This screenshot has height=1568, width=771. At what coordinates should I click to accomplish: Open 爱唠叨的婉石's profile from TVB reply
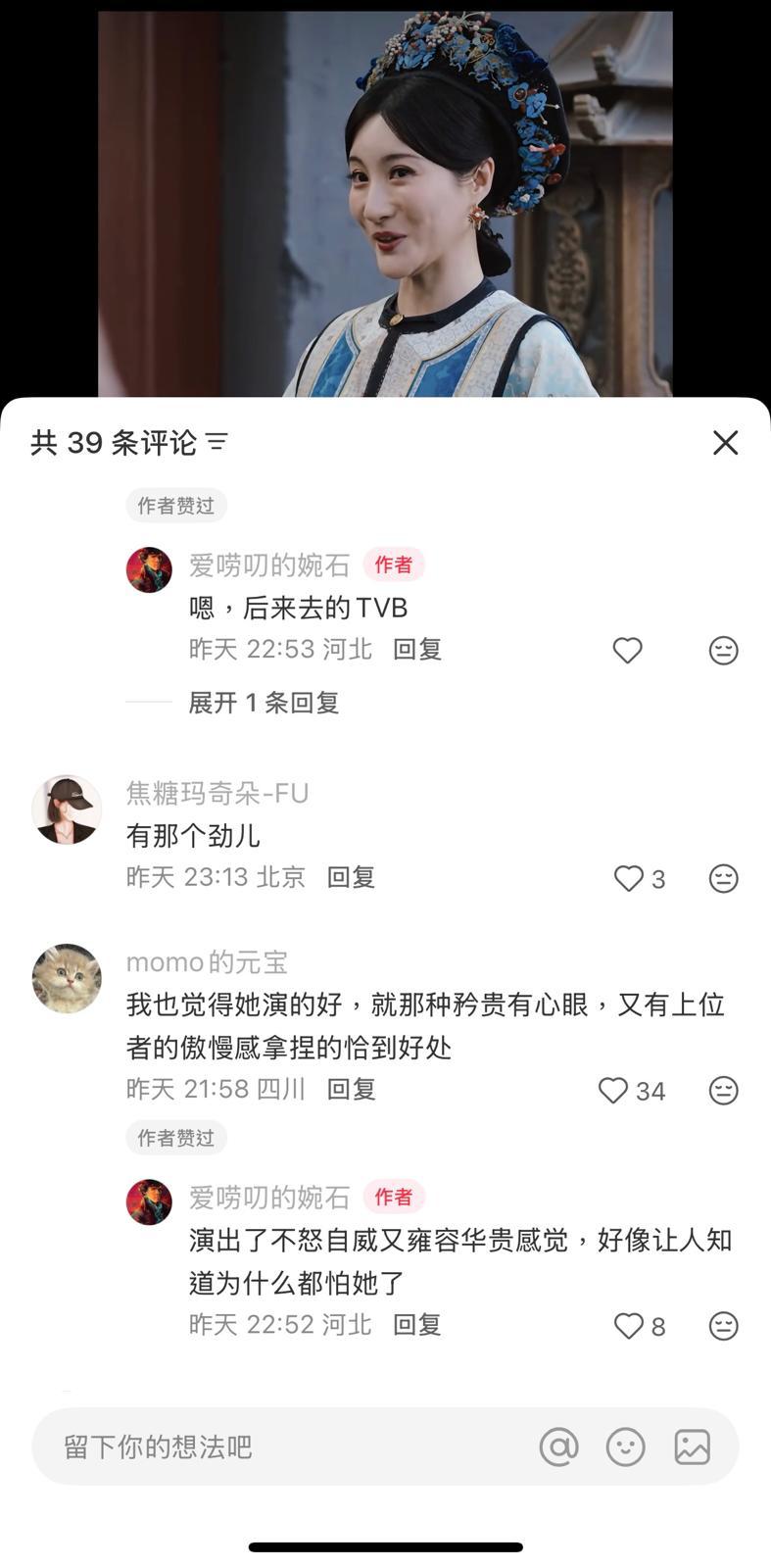pyautogui.click(x=149, y=569)
